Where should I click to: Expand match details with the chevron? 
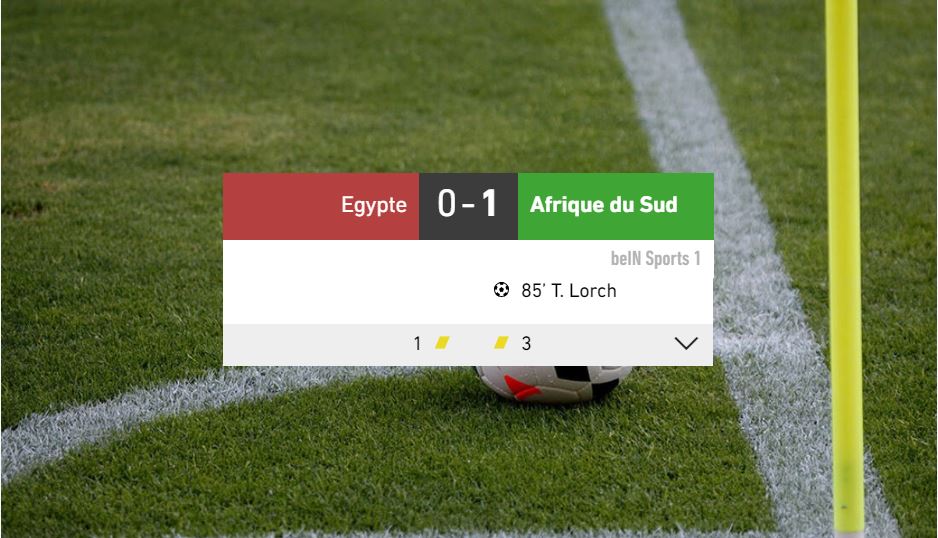pos(686,344)
